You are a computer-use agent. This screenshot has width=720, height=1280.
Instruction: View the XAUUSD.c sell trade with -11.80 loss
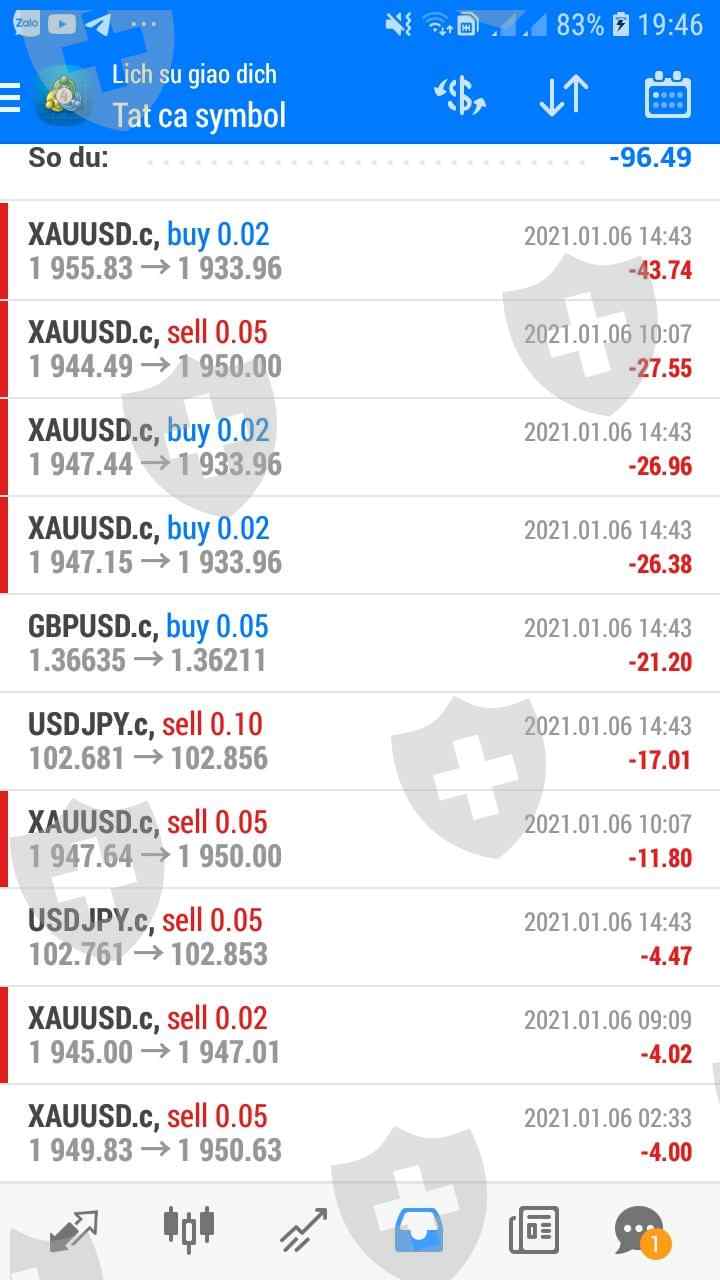pos(360,839)
